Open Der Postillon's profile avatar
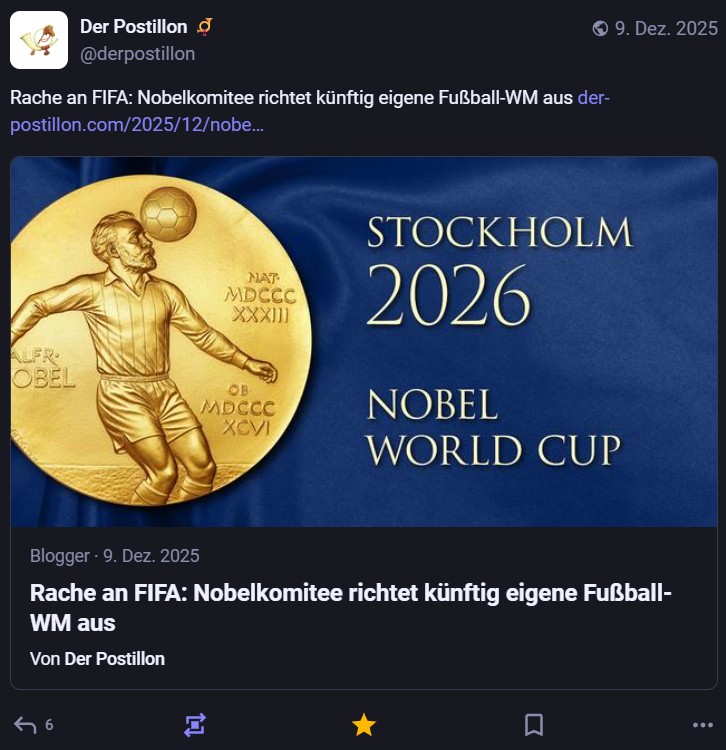Screen dimensions: 726x750 [39, 40]
